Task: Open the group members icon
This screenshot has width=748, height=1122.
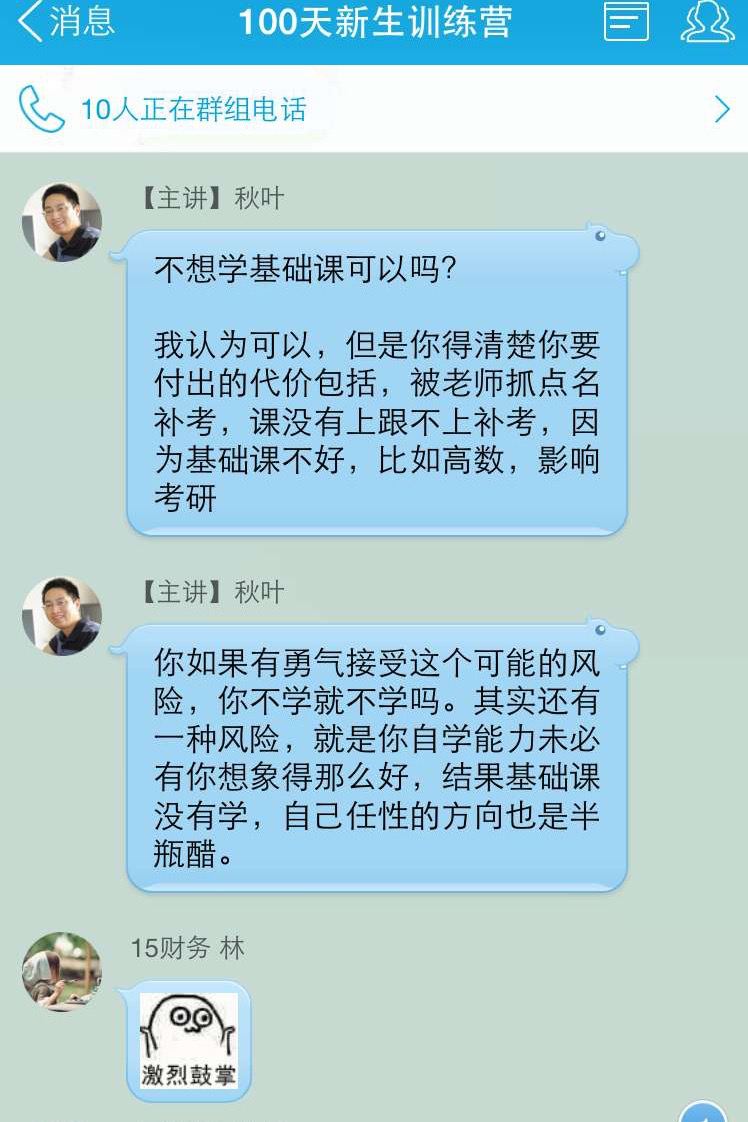Action: 707,22
